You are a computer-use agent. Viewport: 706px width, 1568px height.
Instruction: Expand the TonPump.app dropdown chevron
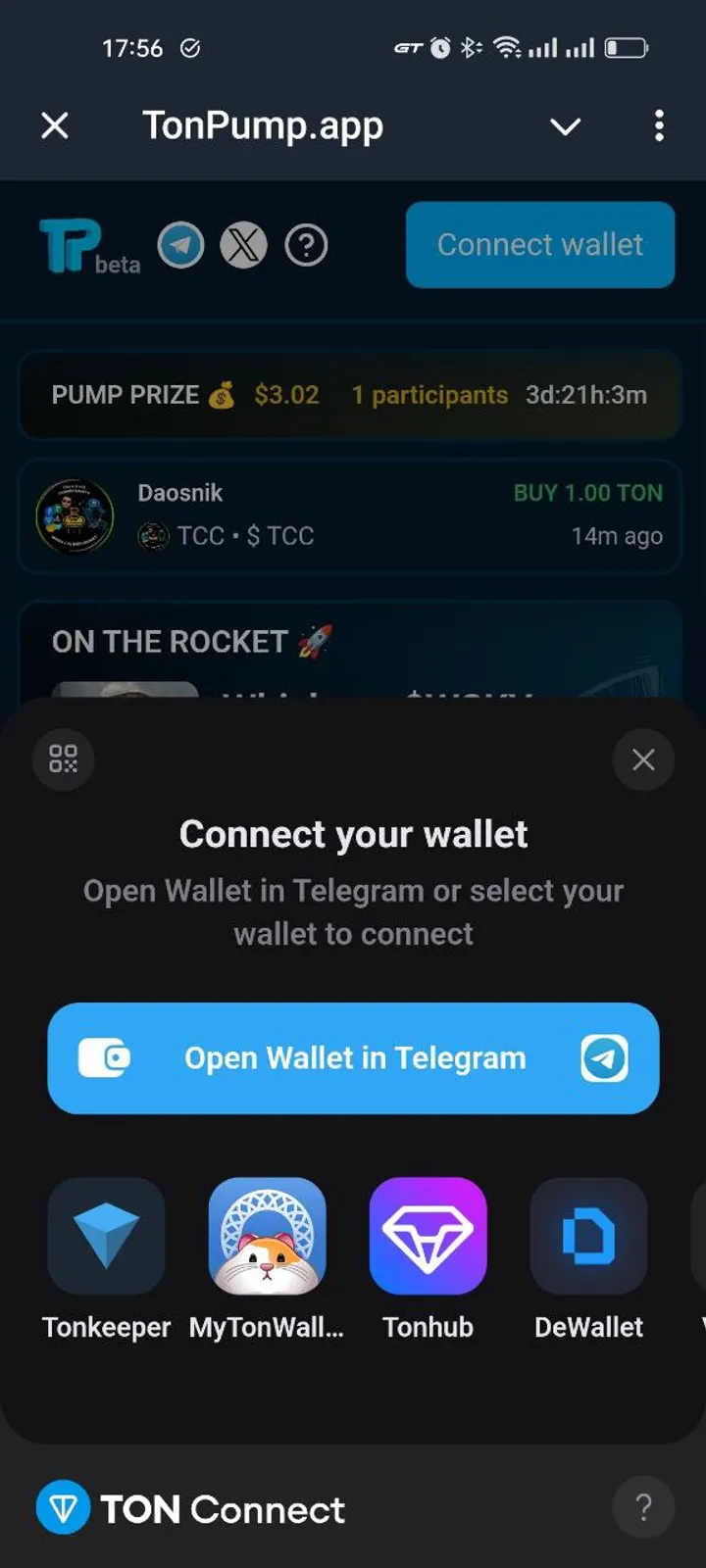pyautogui.click(x=565, y=126)
